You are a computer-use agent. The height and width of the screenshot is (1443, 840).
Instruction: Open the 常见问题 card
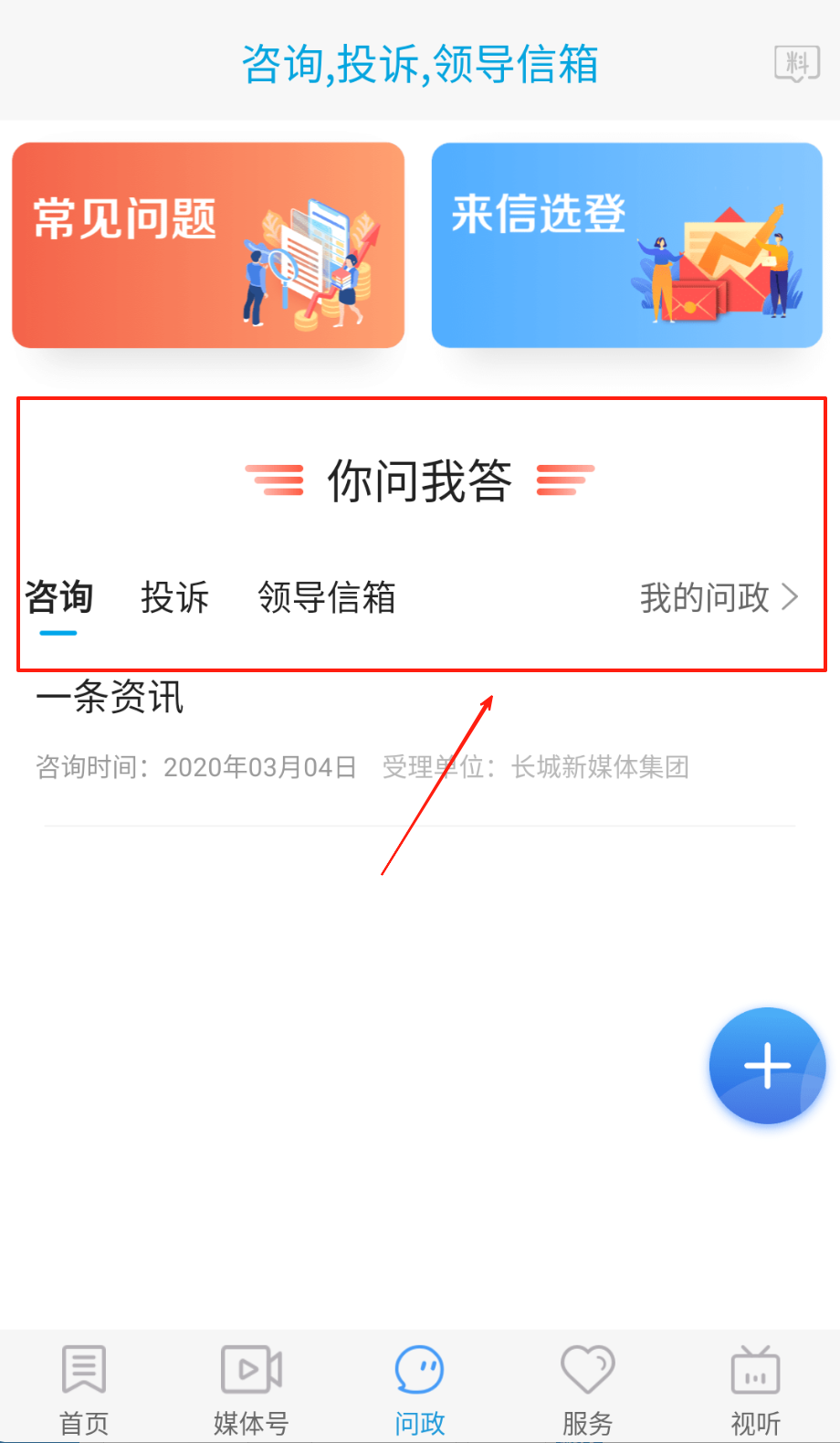pos(208,245)
